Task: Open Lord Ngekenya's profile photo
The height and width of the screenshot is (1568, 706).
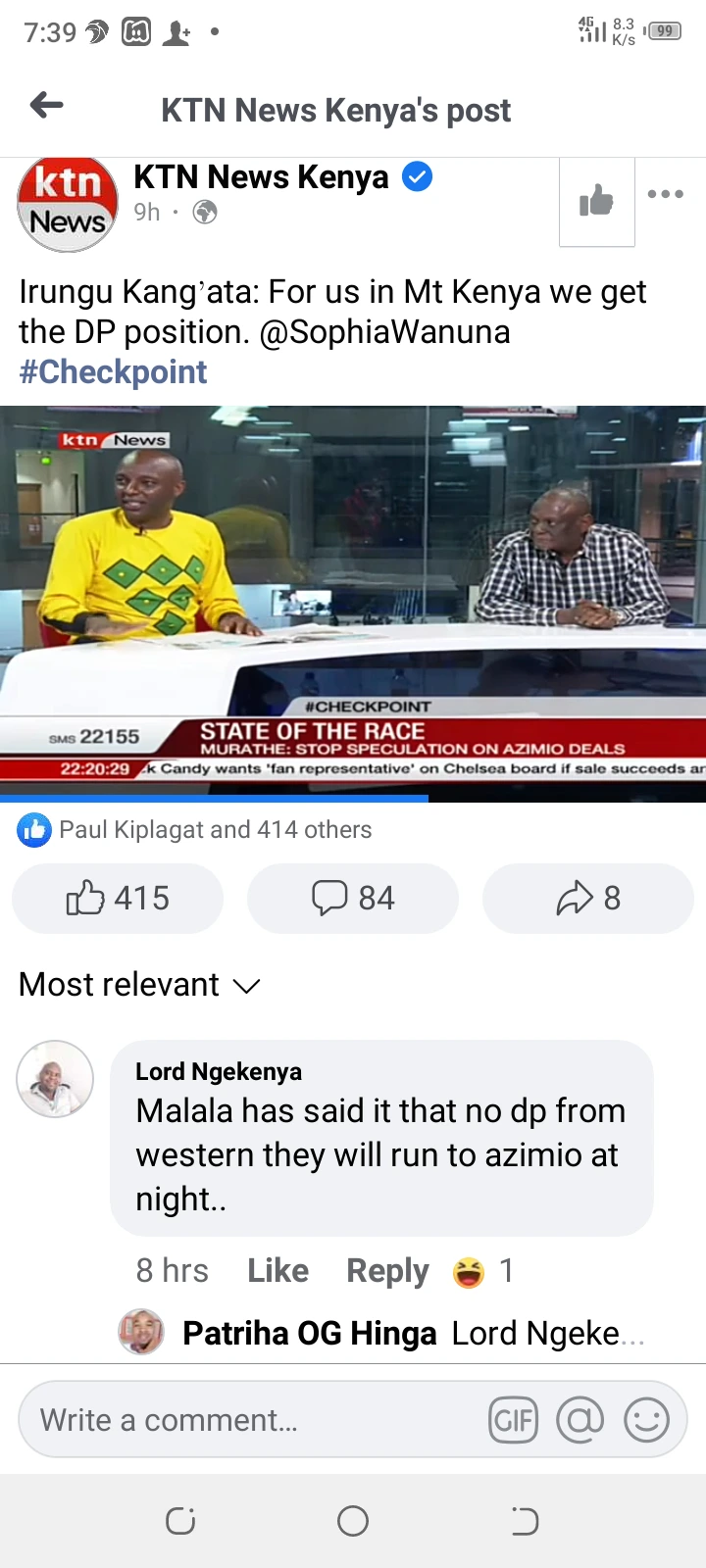Action: 55,1079
